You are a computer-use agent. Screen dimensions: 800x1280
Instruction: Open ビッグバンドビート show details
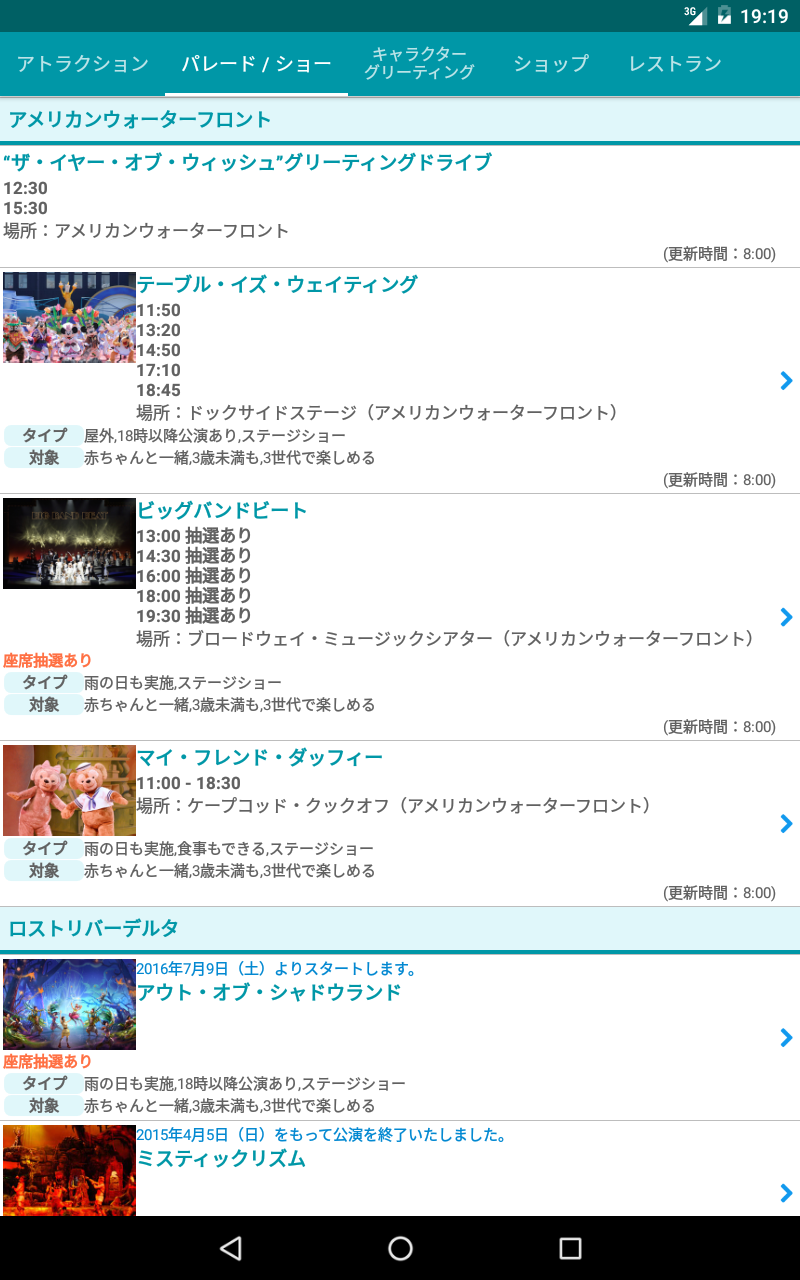(x=400, y=617)
